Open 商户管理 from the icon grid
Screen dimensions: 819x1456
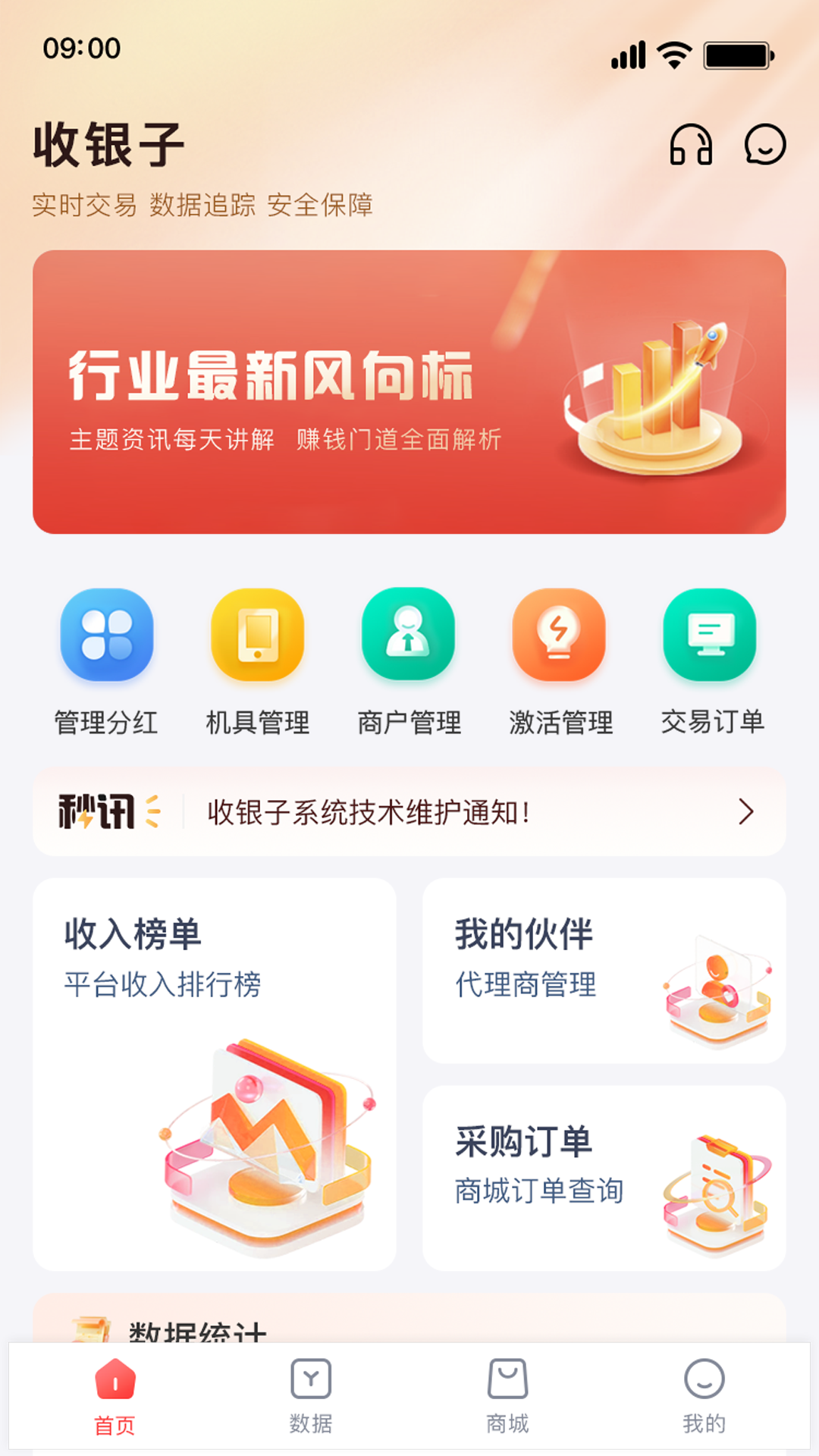409,637
